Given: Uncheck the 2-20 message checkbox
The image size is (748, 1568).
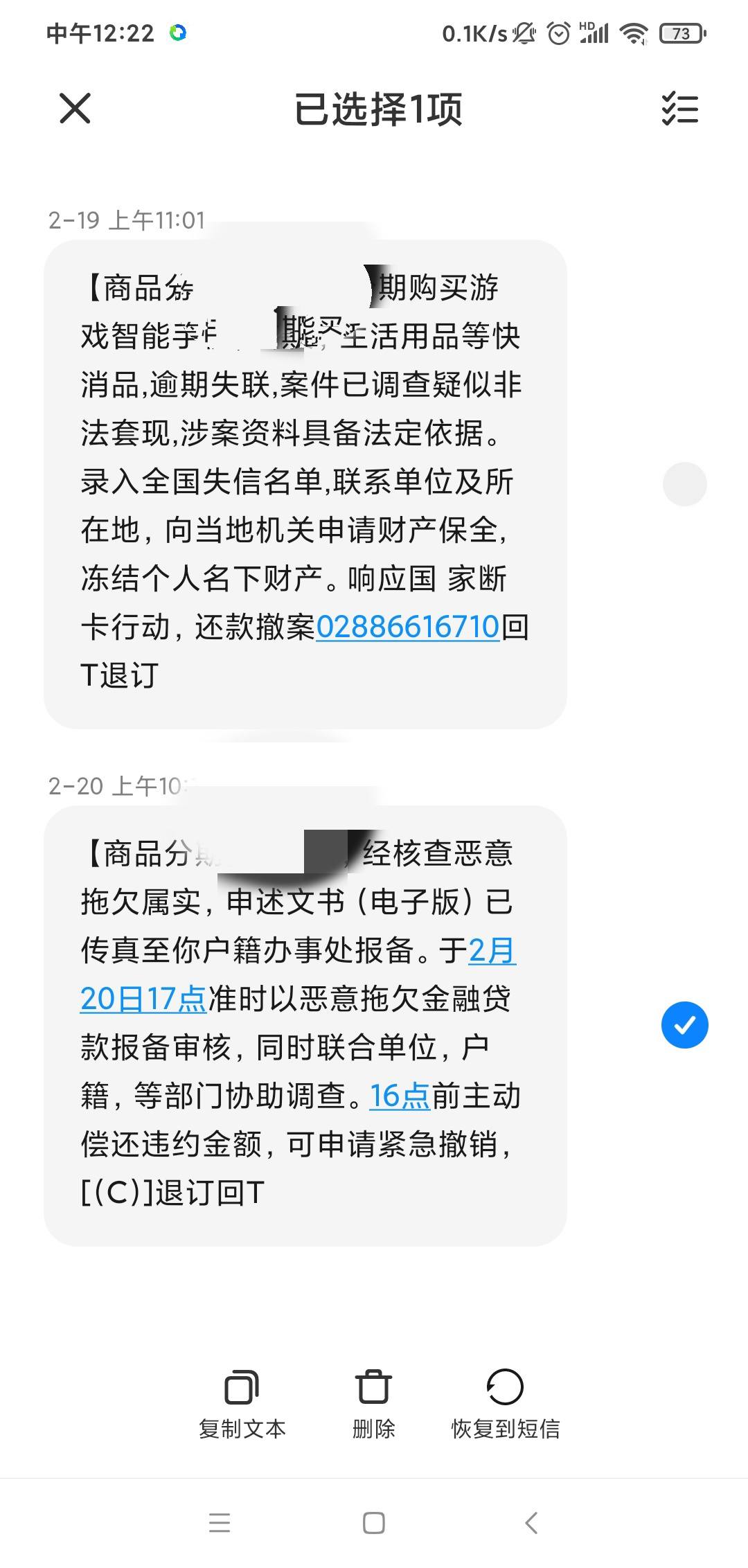Looking at the screenshot, I should [x=684, y=1024].
